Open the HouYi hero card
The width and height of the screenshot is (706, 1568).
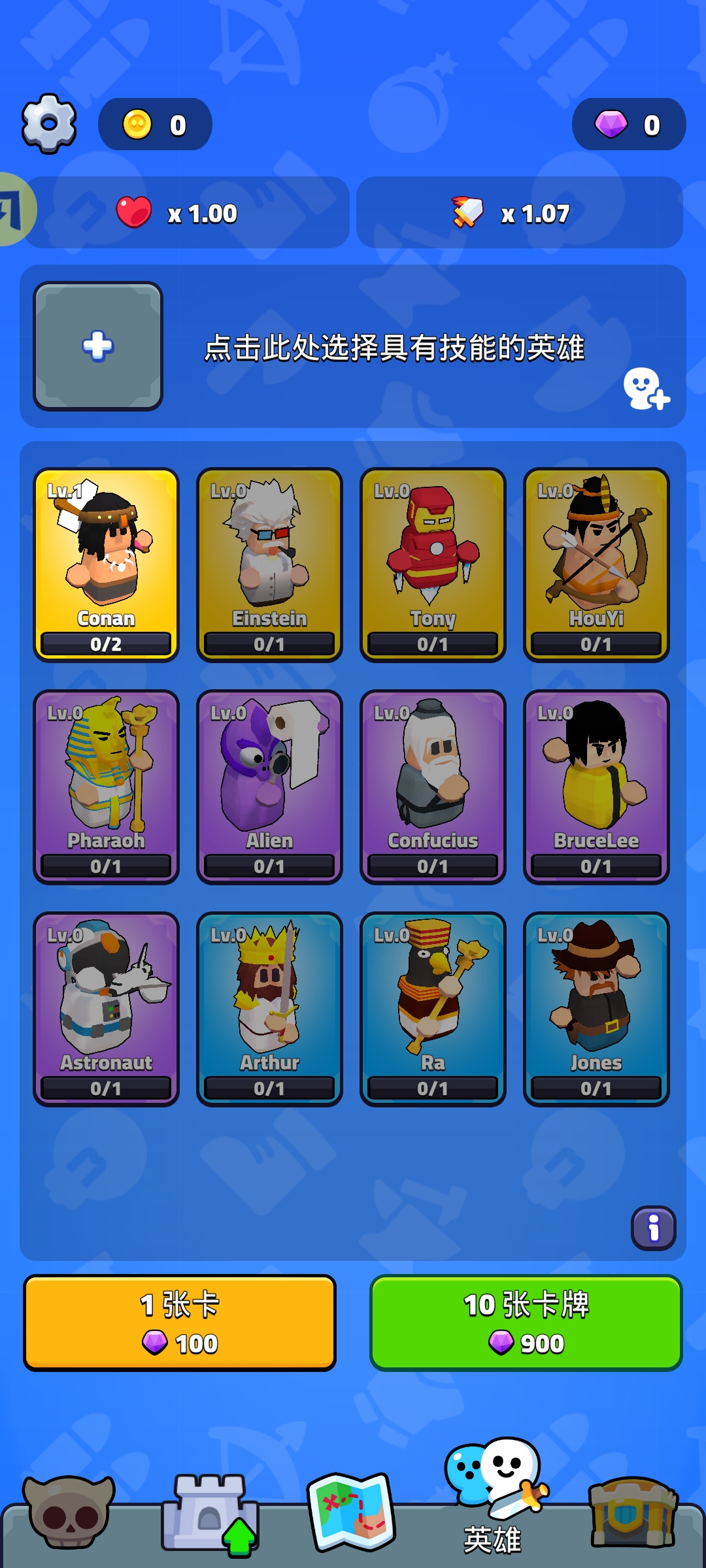[596, 564]
